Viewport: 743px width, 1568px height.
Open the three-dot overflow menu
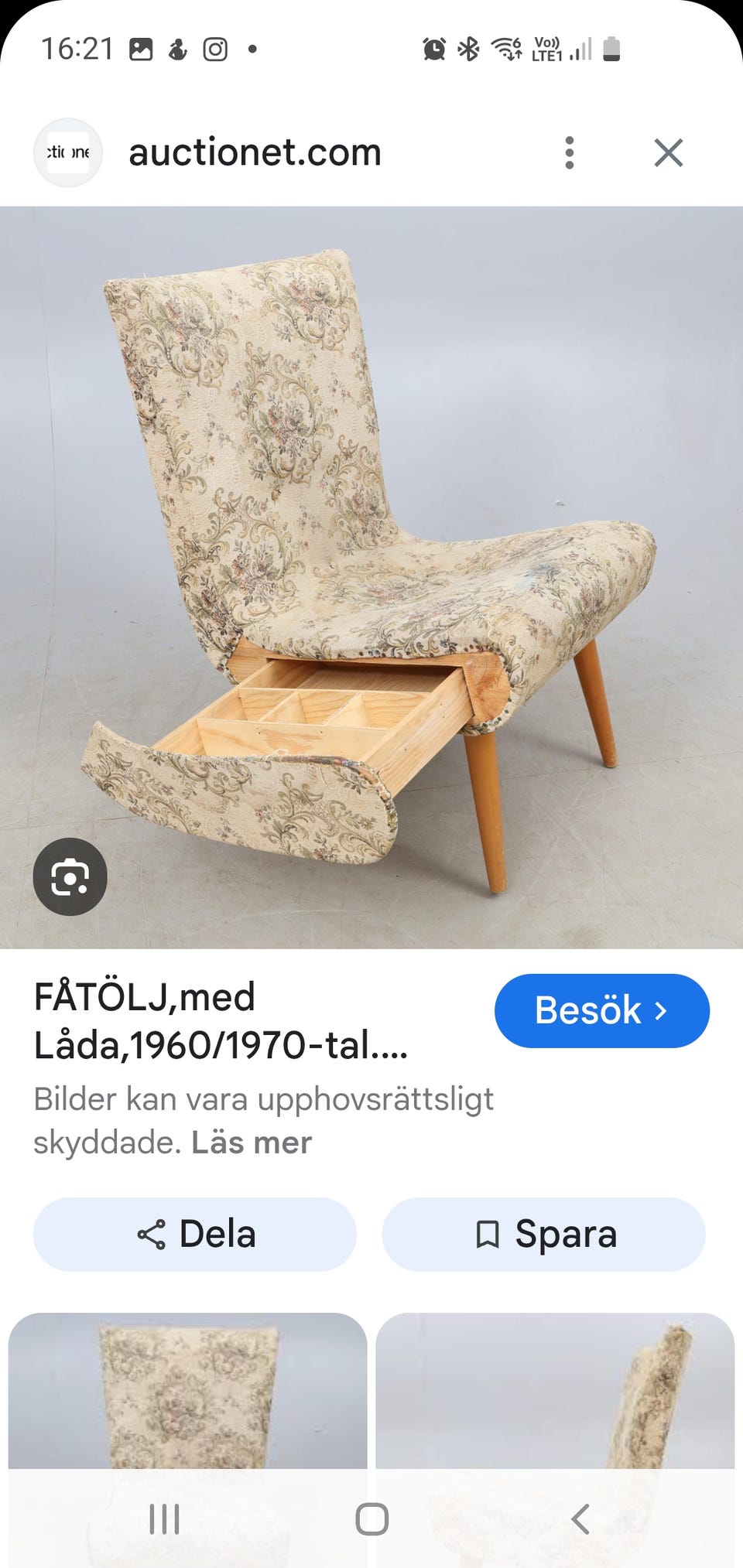(x=570, y=152)
